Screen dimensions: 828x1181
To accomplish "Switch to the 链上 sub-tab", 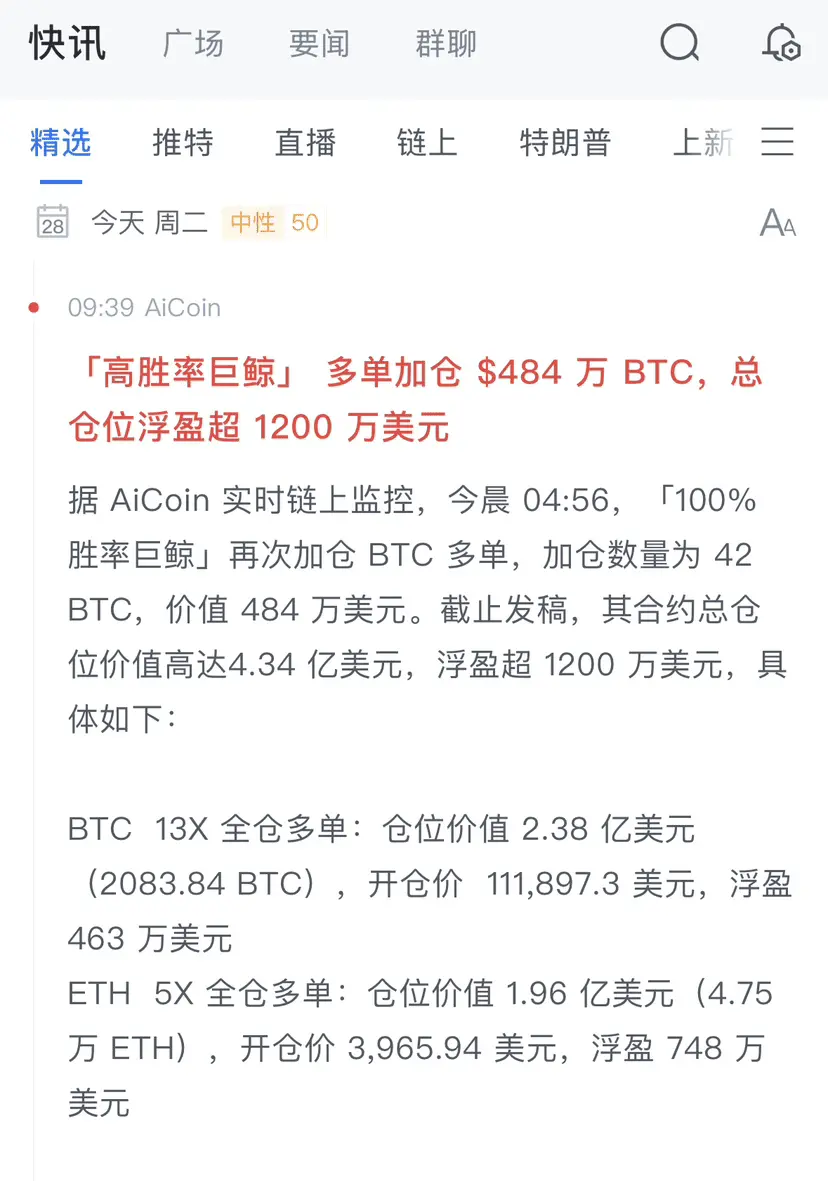I will tap(427, 142).
